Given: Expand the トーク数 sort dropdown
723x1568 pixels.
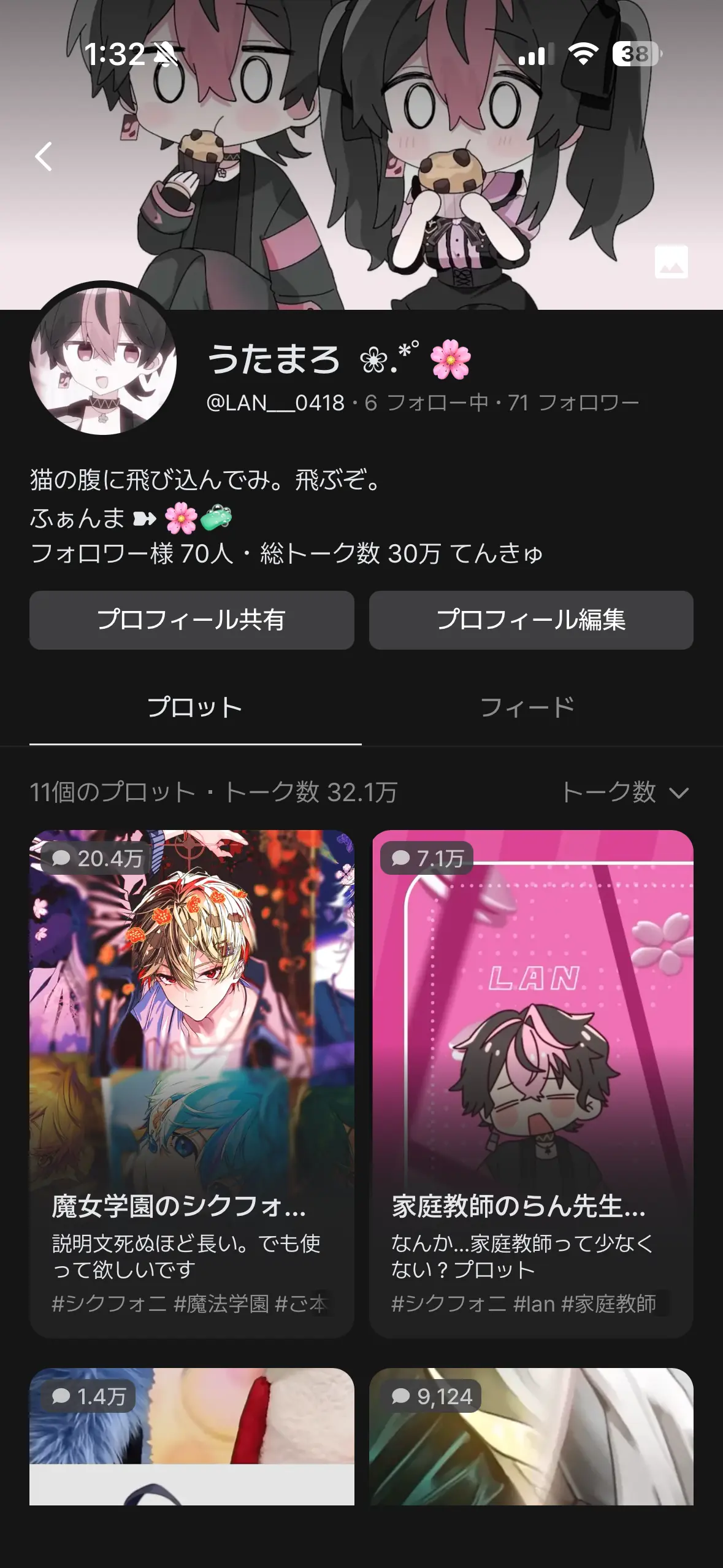Looking at the screenshot, I should click(x=625, y=792).
